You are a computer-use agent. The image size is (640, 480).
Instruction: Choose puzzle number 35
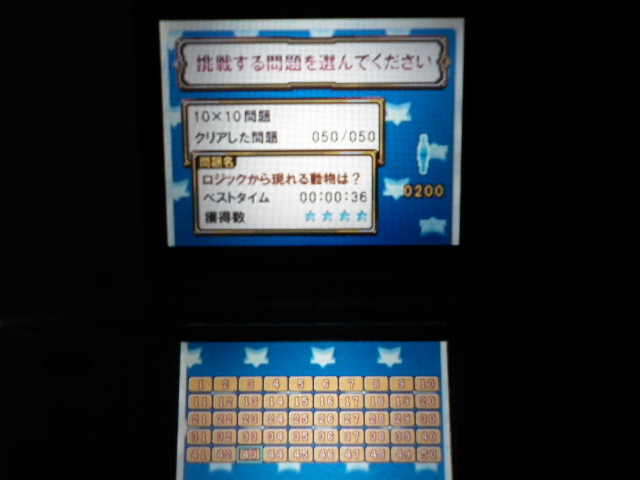click(x=300, y=436)
